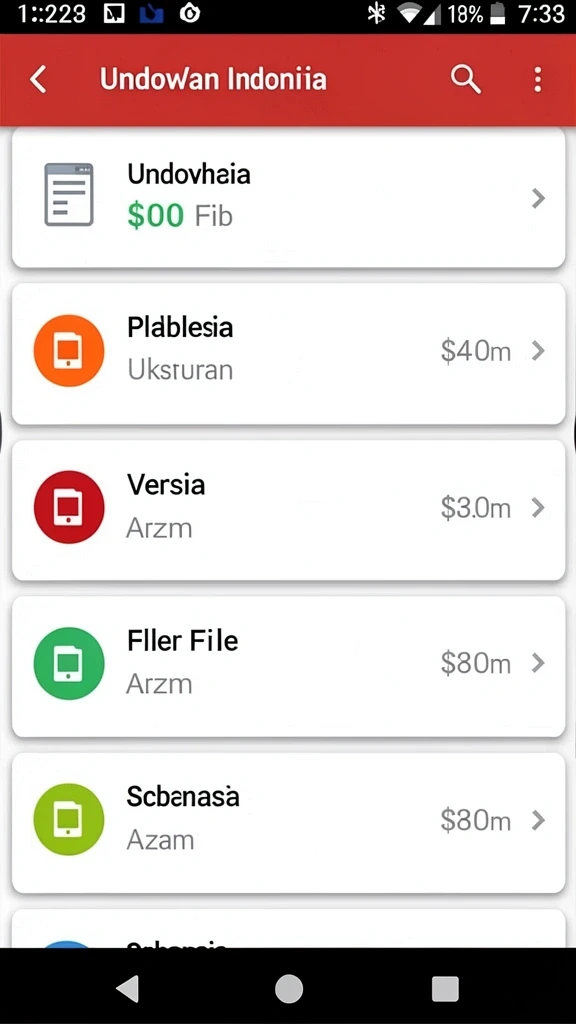
Task: Open the Plablesia card
Action: coord(288,353)
